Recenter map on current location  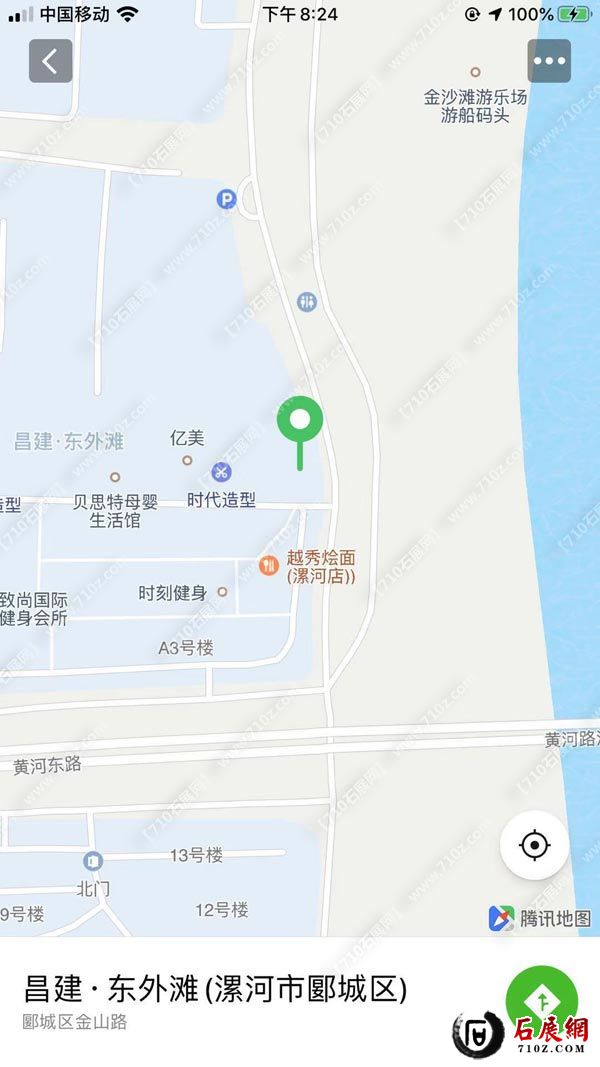coord(535,846)
